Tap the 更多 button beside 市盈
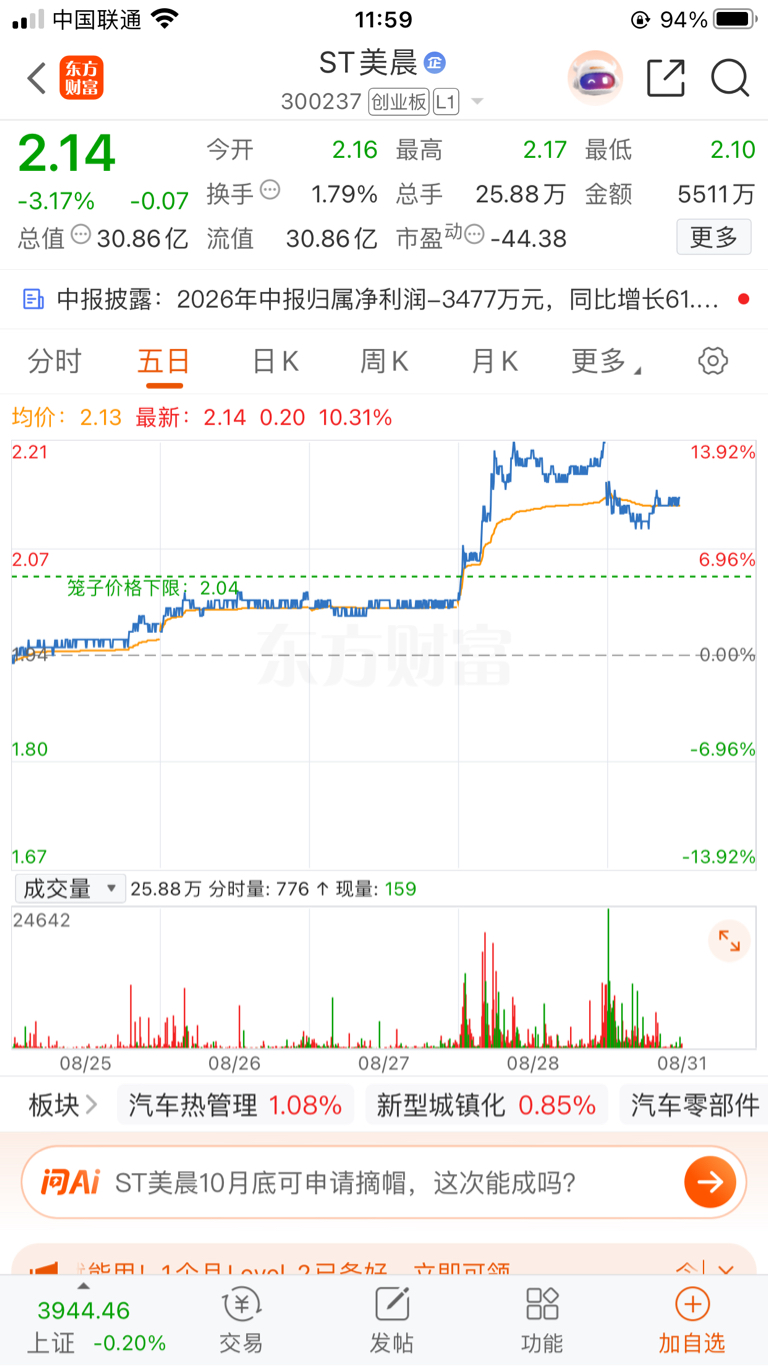768x1366 pixels. click(x=714, y=237)
